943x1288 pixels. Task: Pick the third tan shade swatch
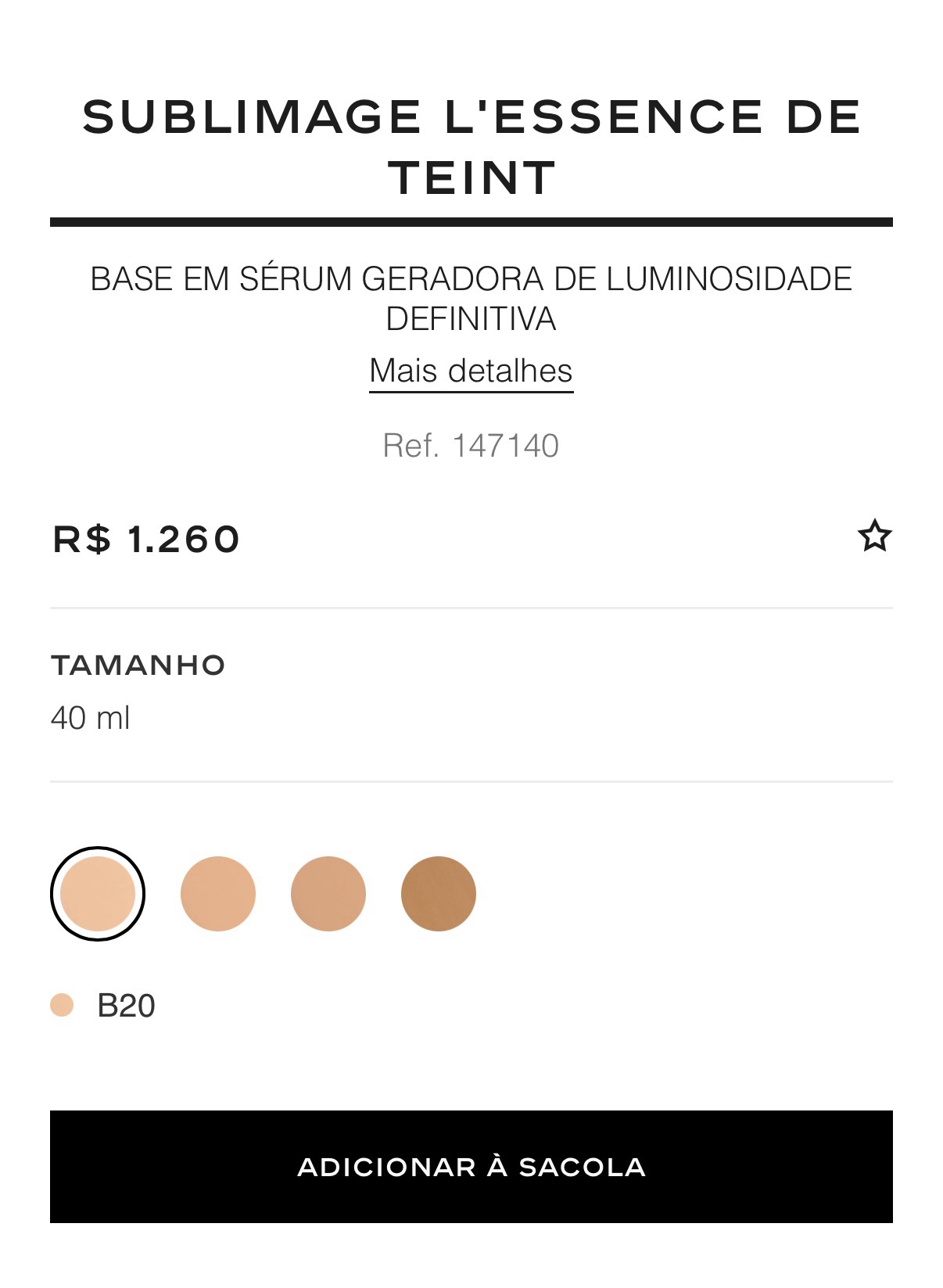pos(328,893)
